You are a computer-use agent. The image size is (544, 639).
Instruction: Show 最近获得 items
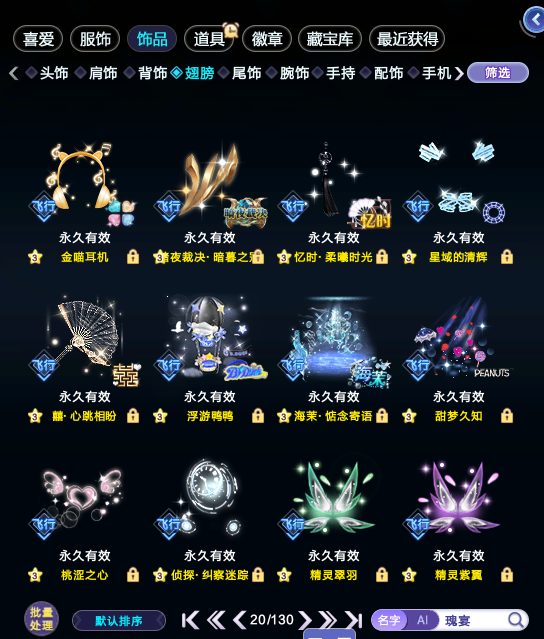click(x=407, y=39)
